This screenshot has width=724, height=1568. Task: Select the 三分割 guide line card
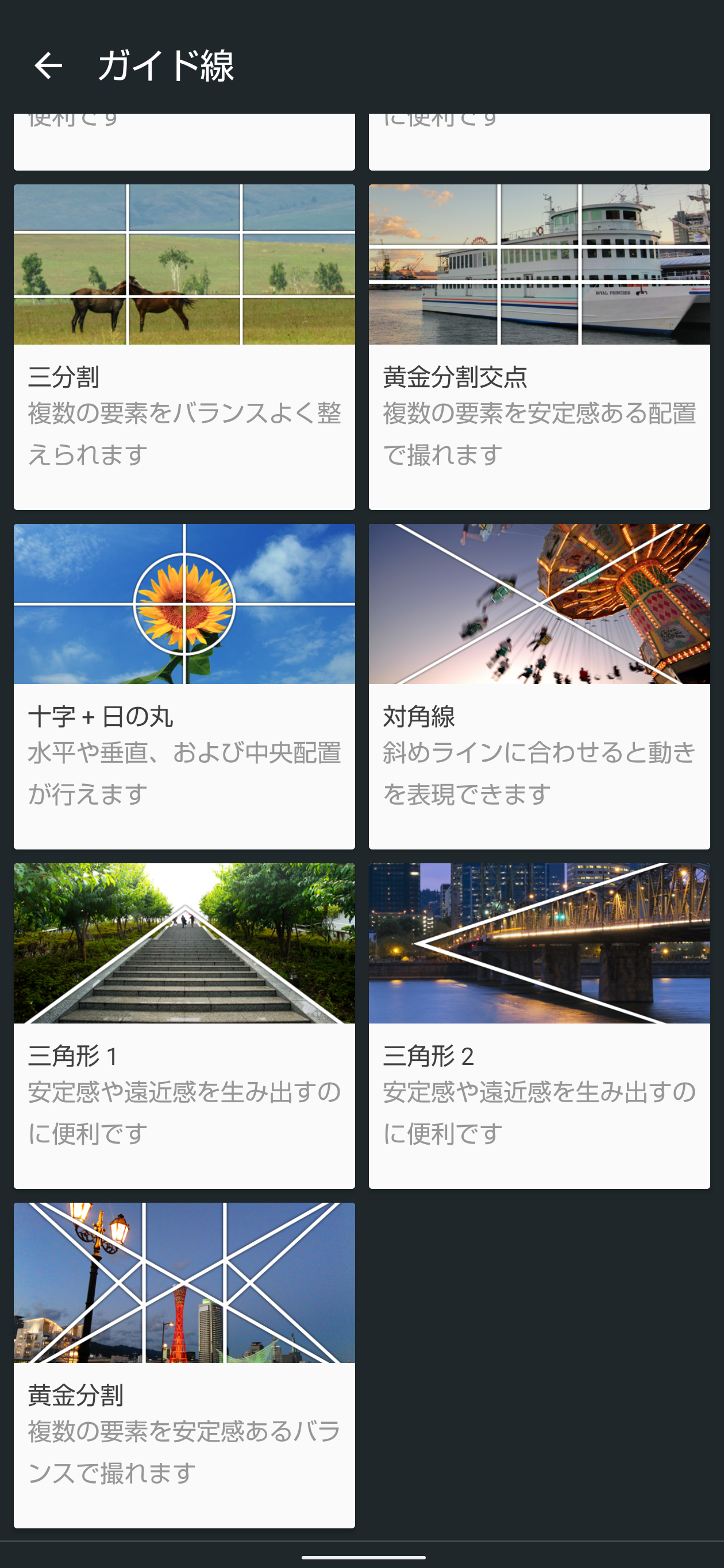(184, 346)
